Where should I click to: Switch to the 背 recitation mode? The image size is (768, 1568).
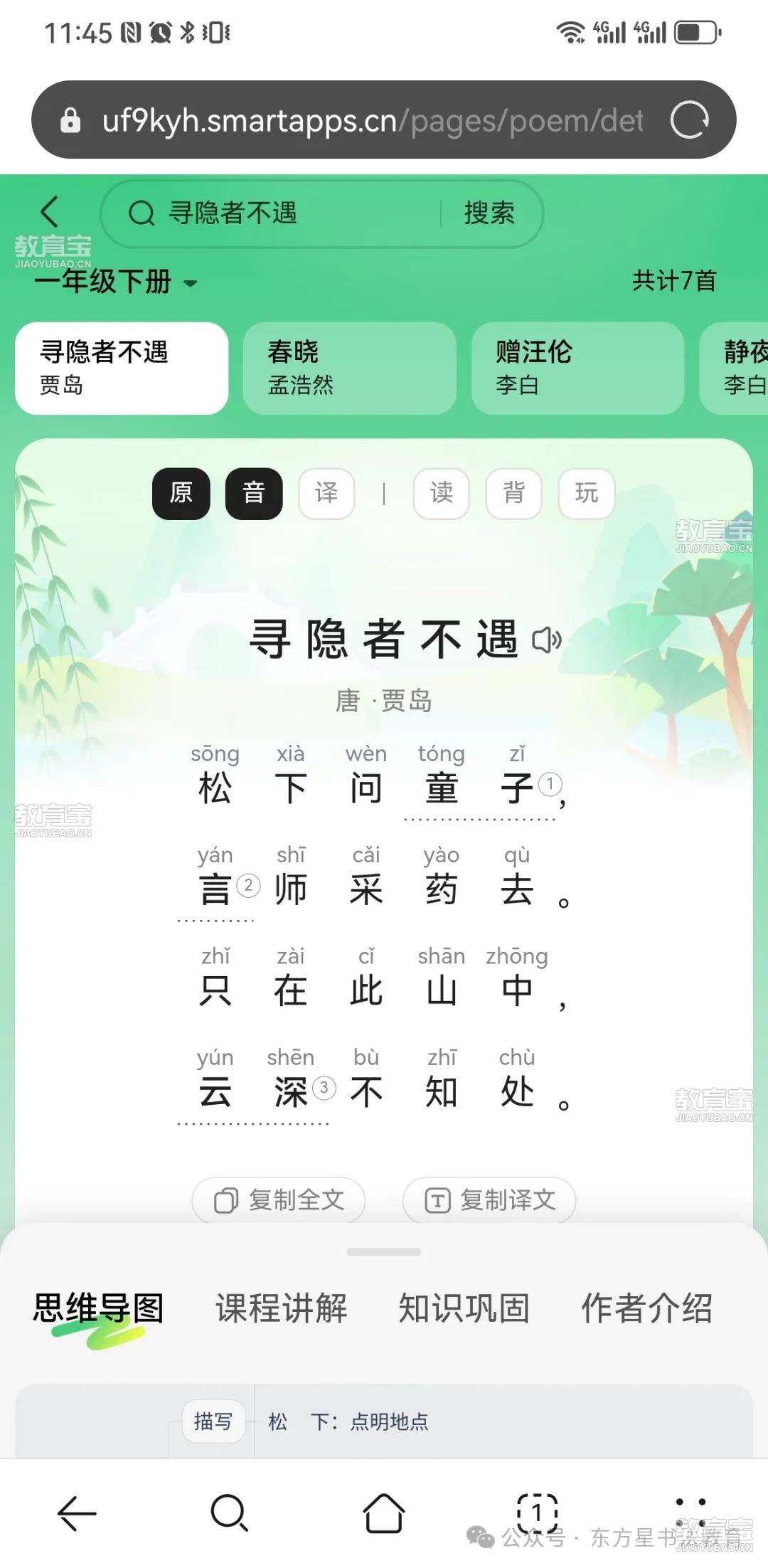(514, 493)
